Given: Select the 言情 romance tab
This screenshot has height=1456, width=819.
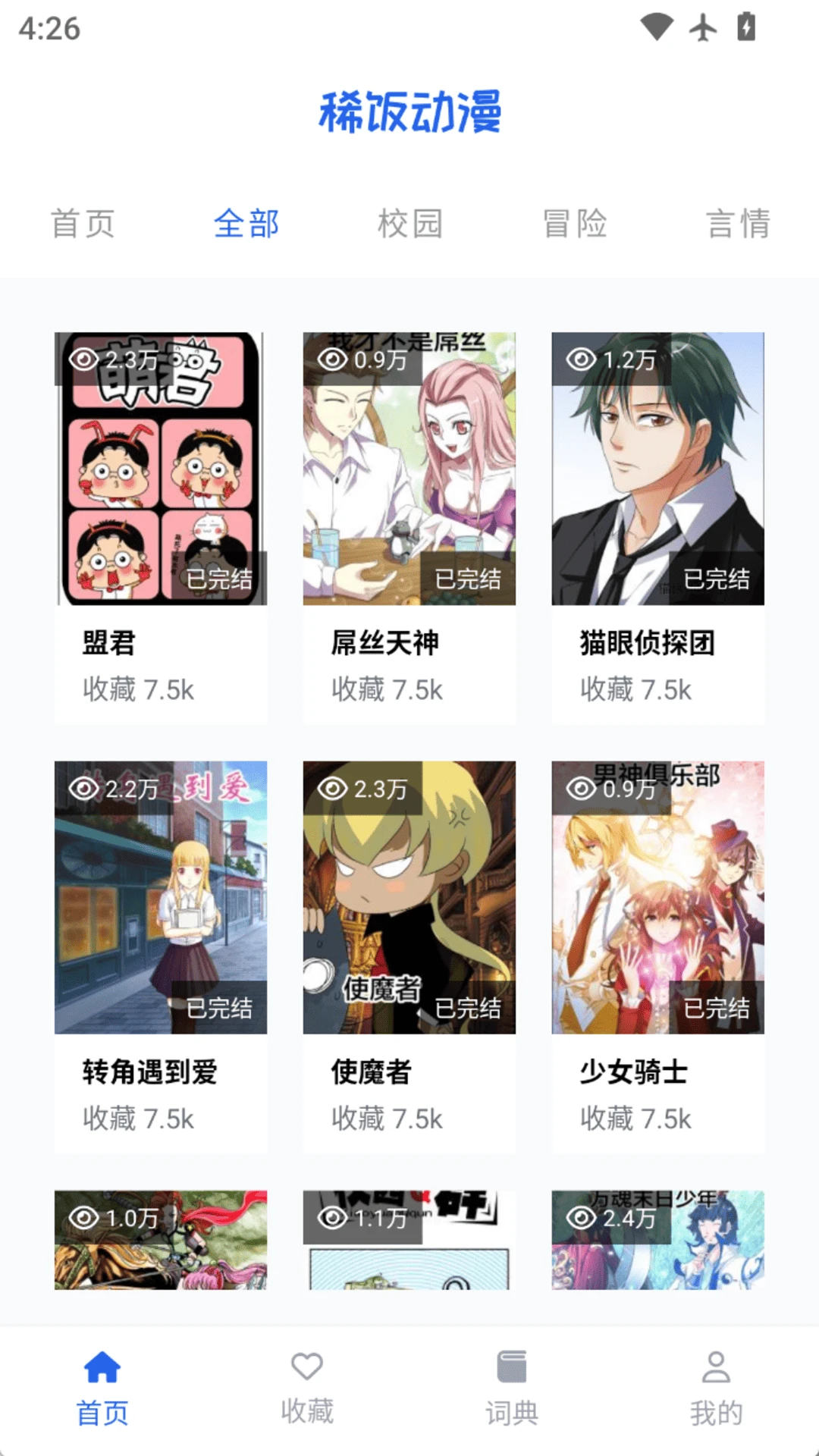Looking at the screenshot, I should click(739, 224).
